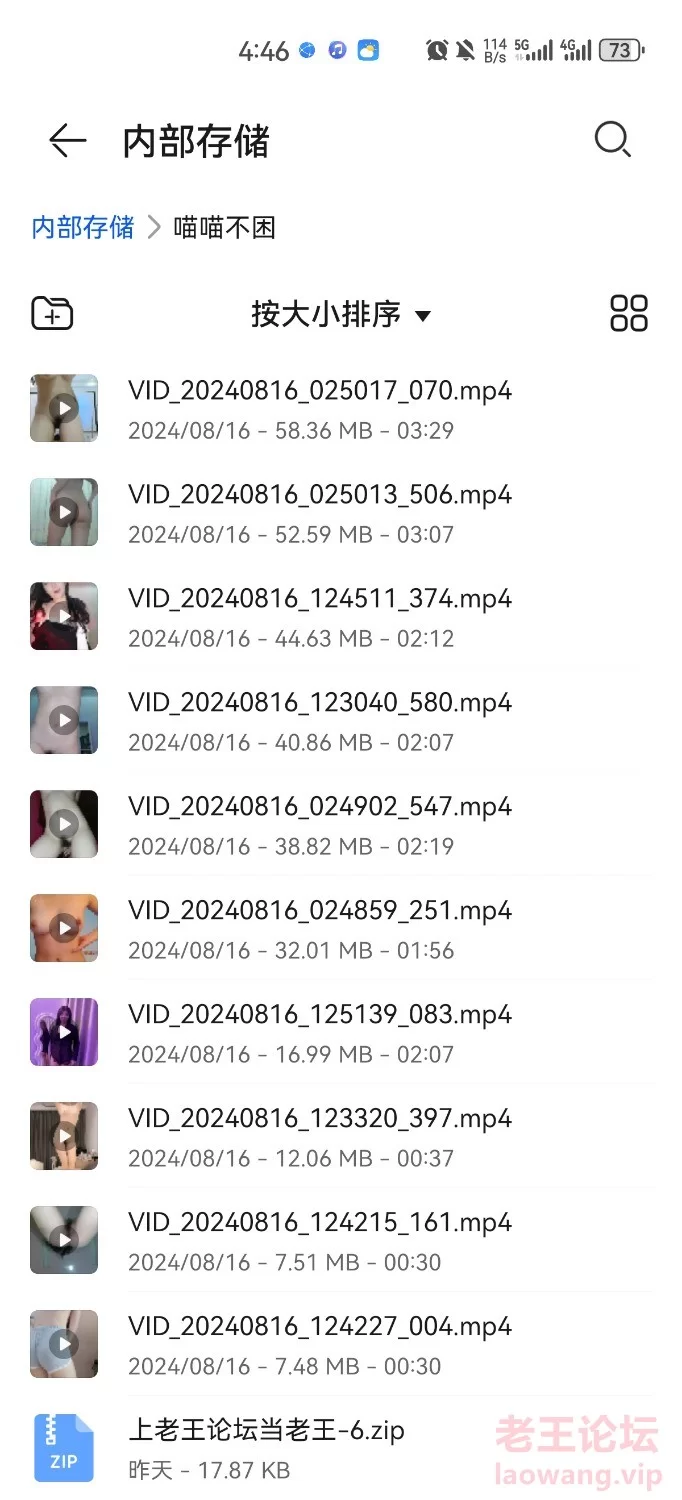Screen dimensions: 682x1500
Task: Open VID_20240816_123040_580.mp4
Action: coord(320,720)
